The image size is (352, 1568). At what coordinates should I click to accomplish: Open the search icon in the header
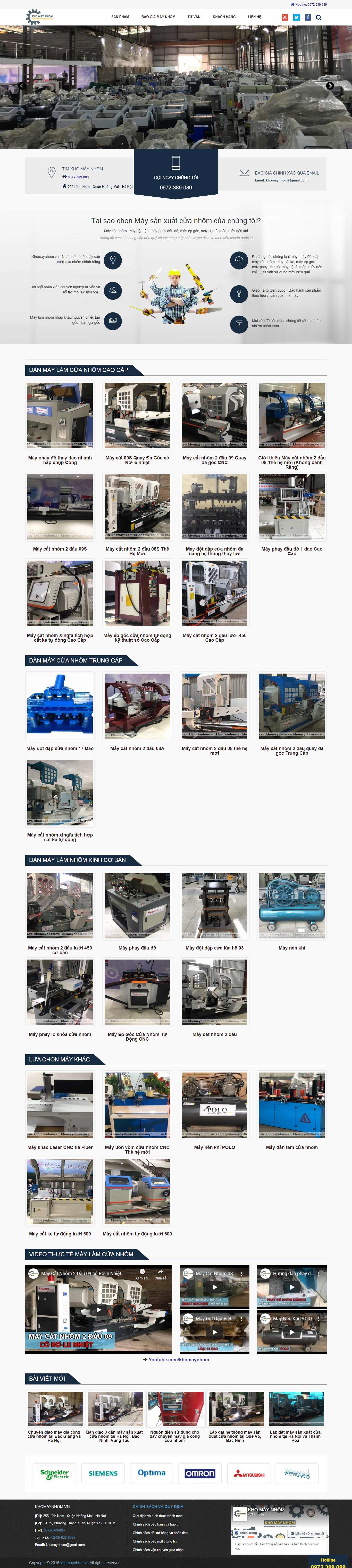tap(319, 17)
